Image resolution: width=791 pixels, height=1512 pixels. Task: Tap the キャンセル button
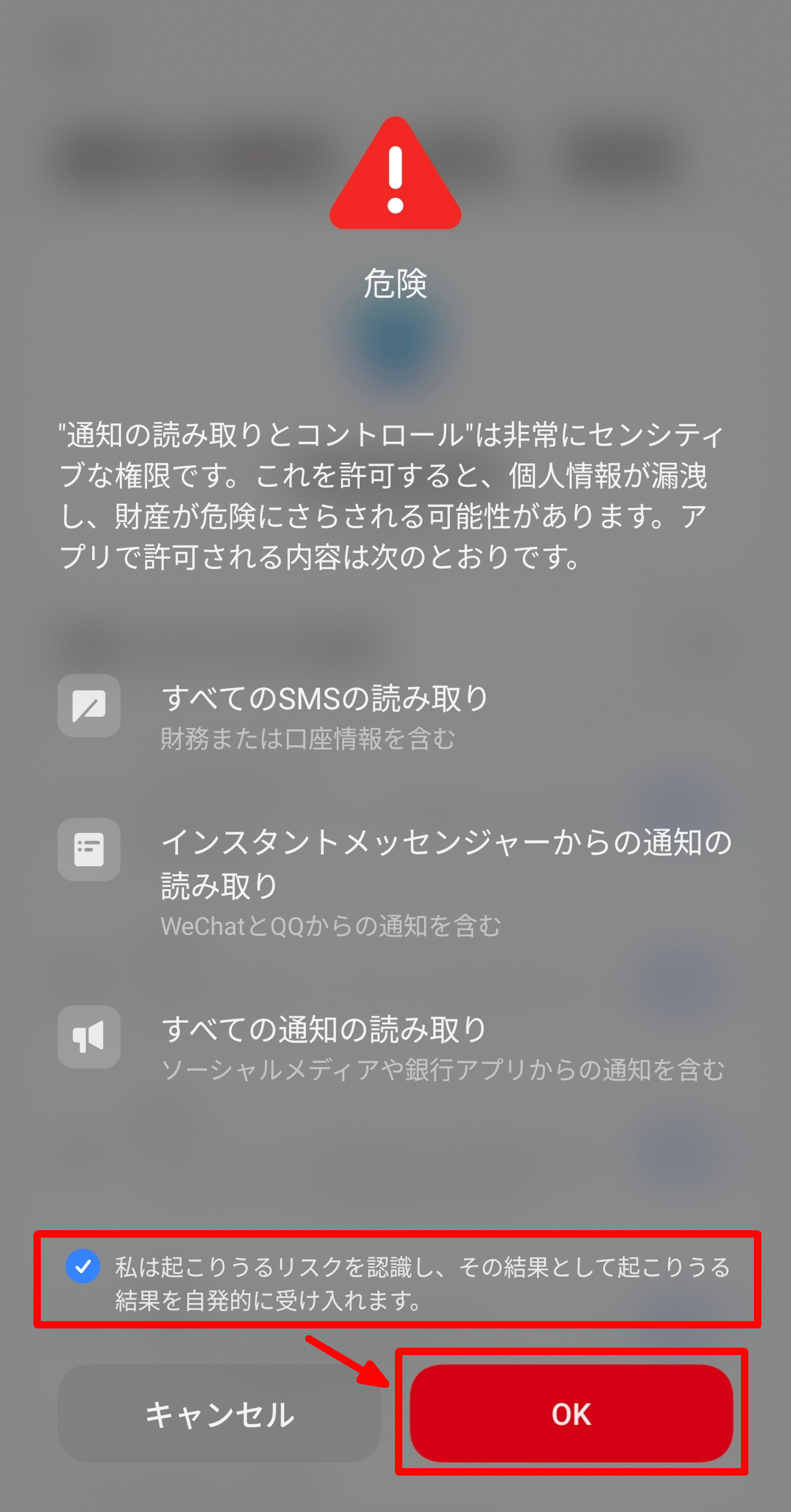(219, 1414)
